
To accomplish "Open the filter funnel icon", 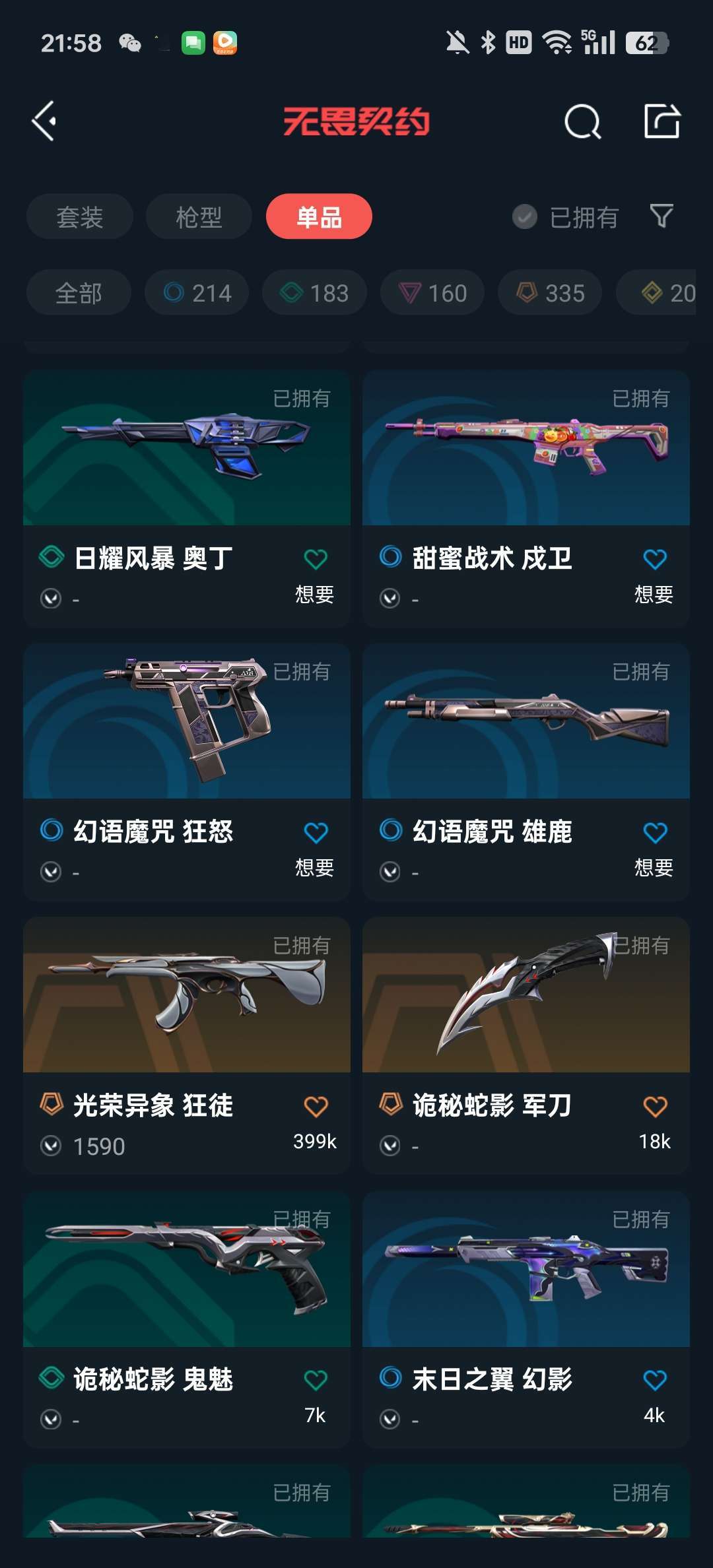I will coord(662,216).
